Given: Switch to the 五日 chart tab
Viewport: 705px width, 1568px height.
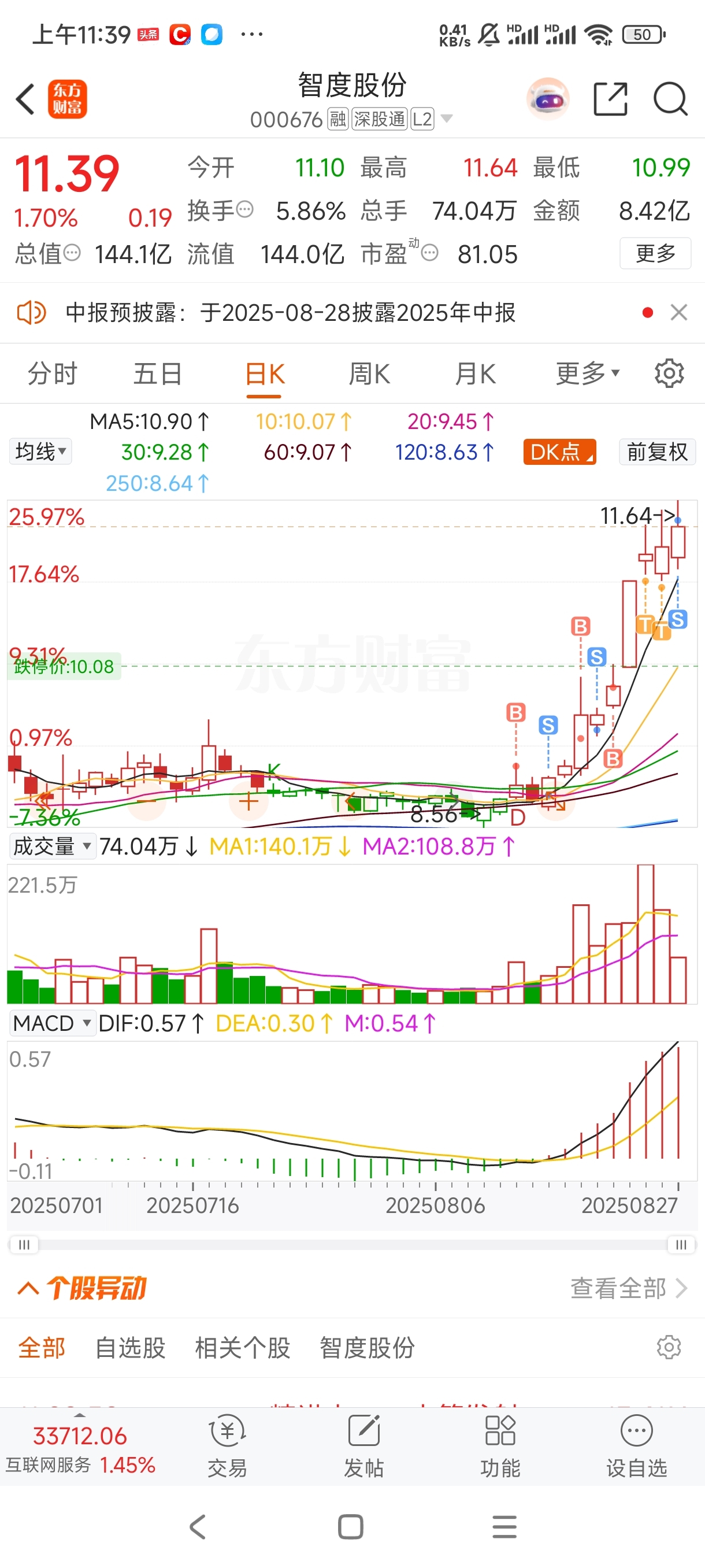Looking at the screenshot, I should [158, 373].
